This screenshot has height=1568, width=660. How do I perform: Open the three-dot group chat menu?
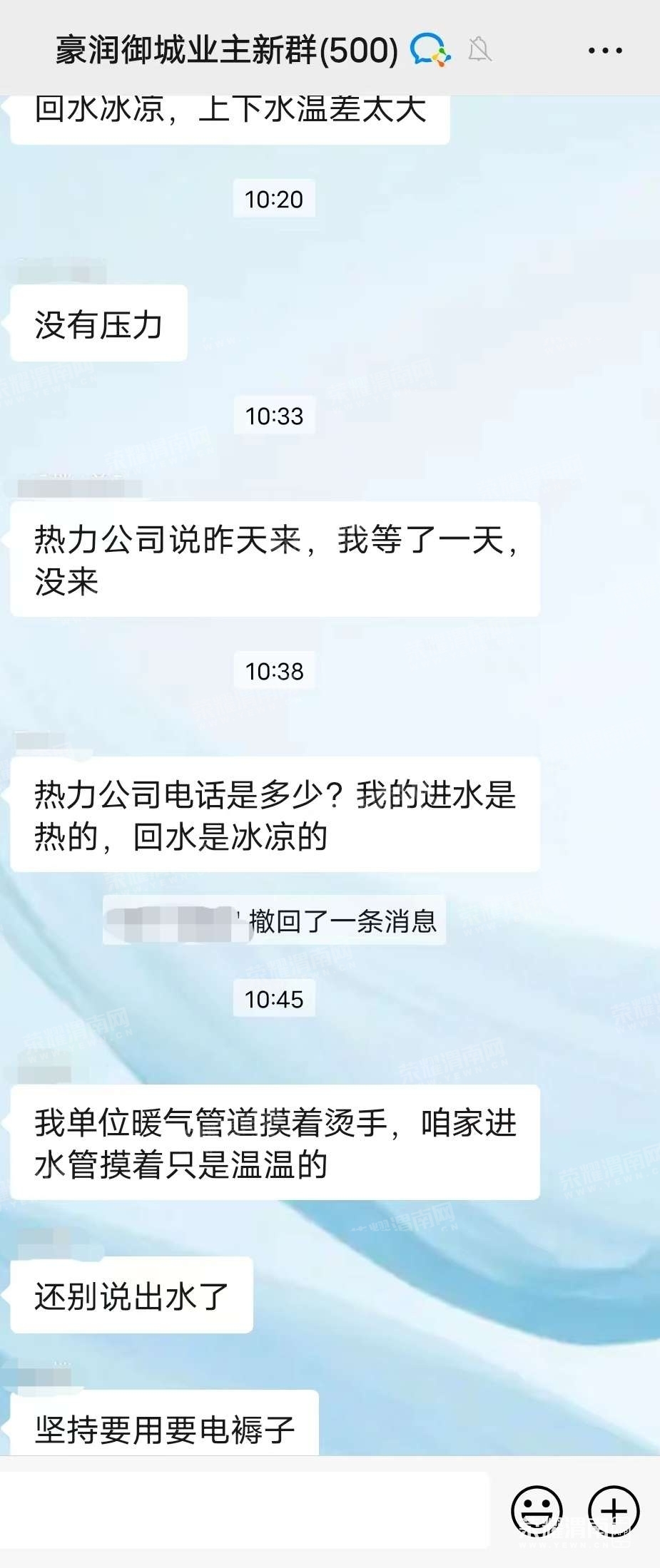point(604,51)
